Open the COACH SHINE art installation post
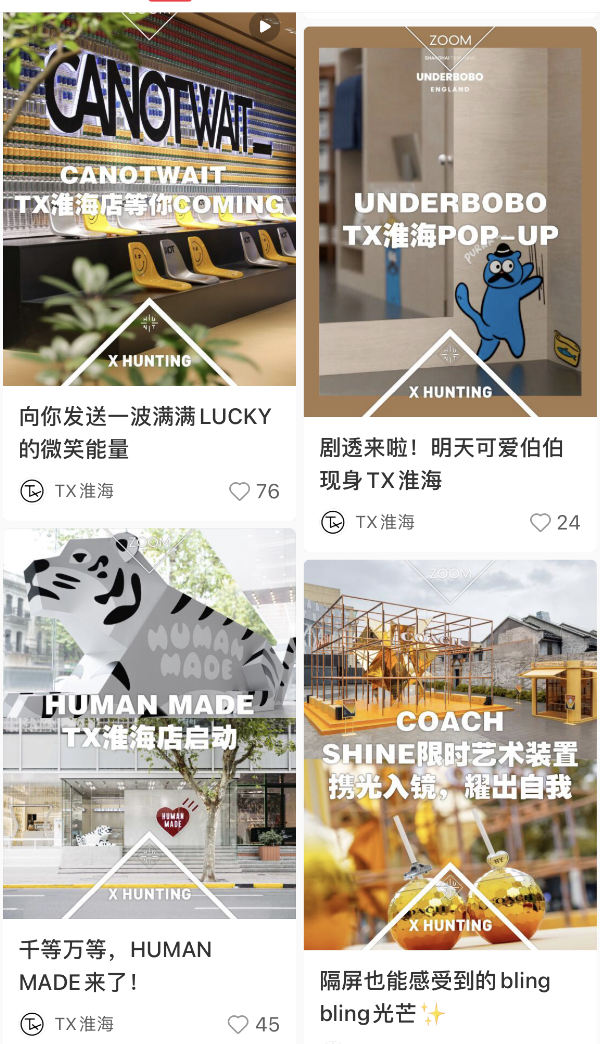 point(450,750)
